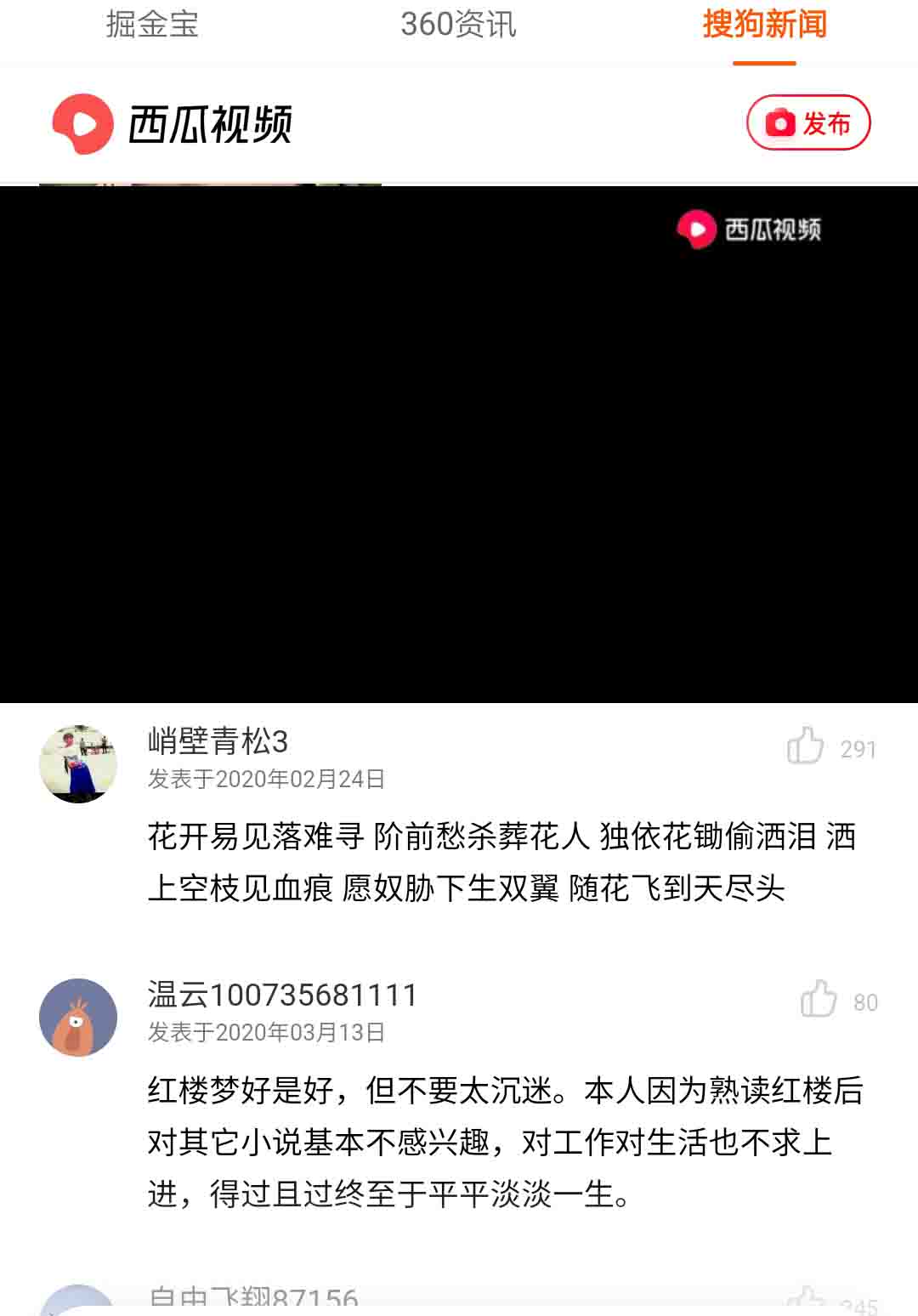Select the 搜狗新闻 tab

click(x=764, y=25)
